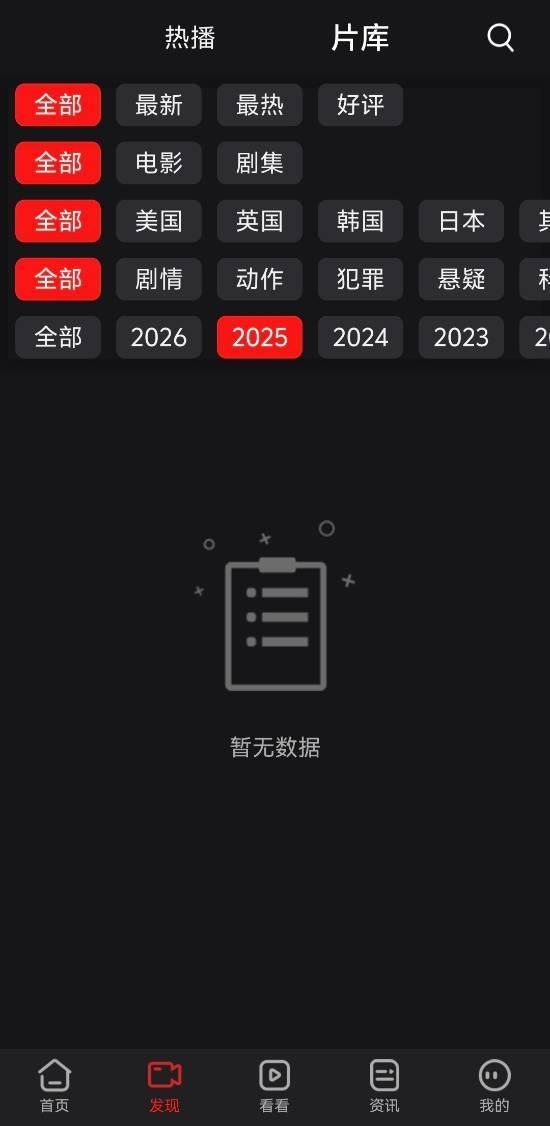Pick the 悬疑 genre chip
The width and height of the screenshot is (550, 1126).
[x=462, y=279]
